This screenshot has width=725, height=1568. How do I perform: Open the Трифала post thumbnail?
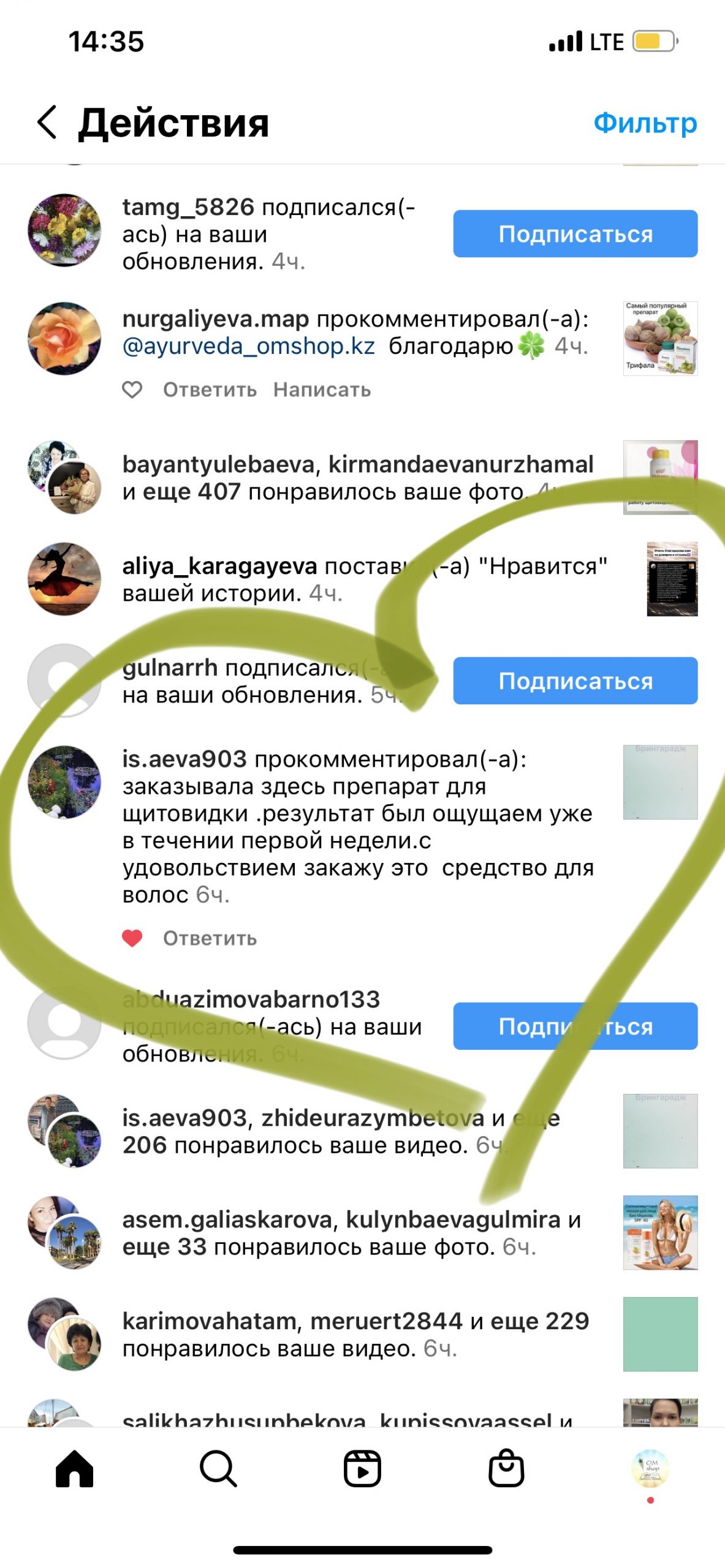pyautogui.click(x=660, y=338)
